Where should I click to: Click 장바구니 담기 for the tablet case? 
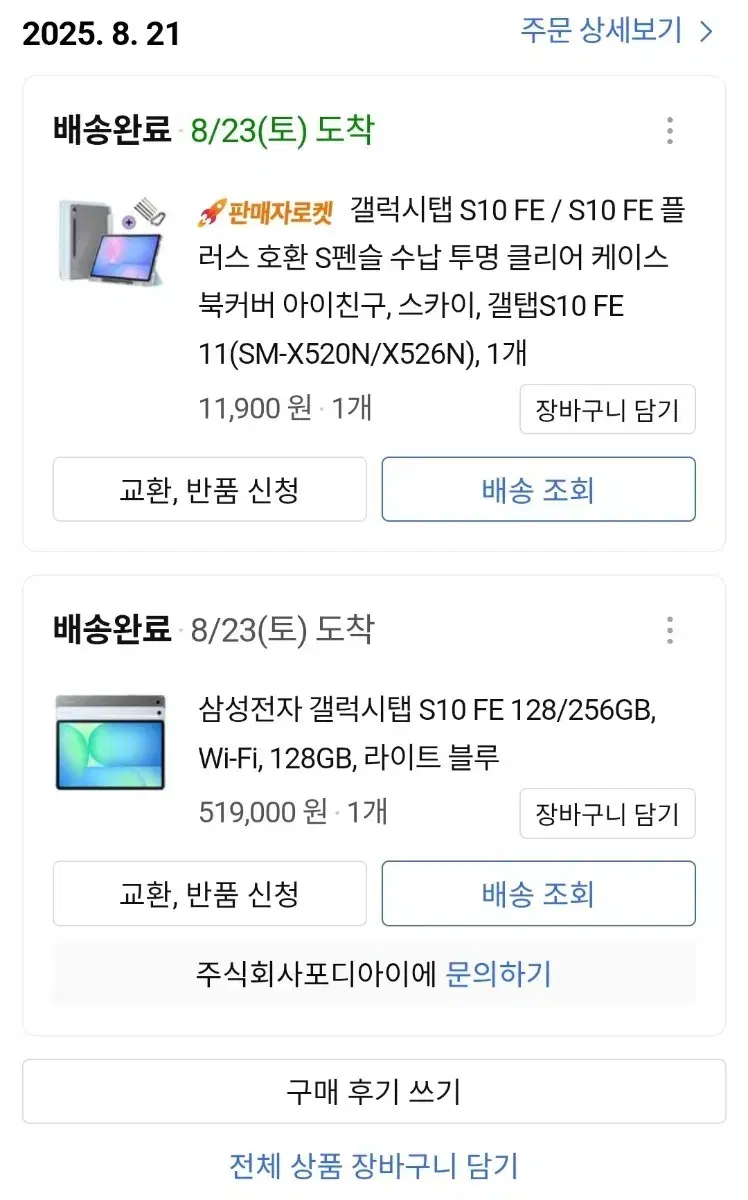(x=607, y=410)
